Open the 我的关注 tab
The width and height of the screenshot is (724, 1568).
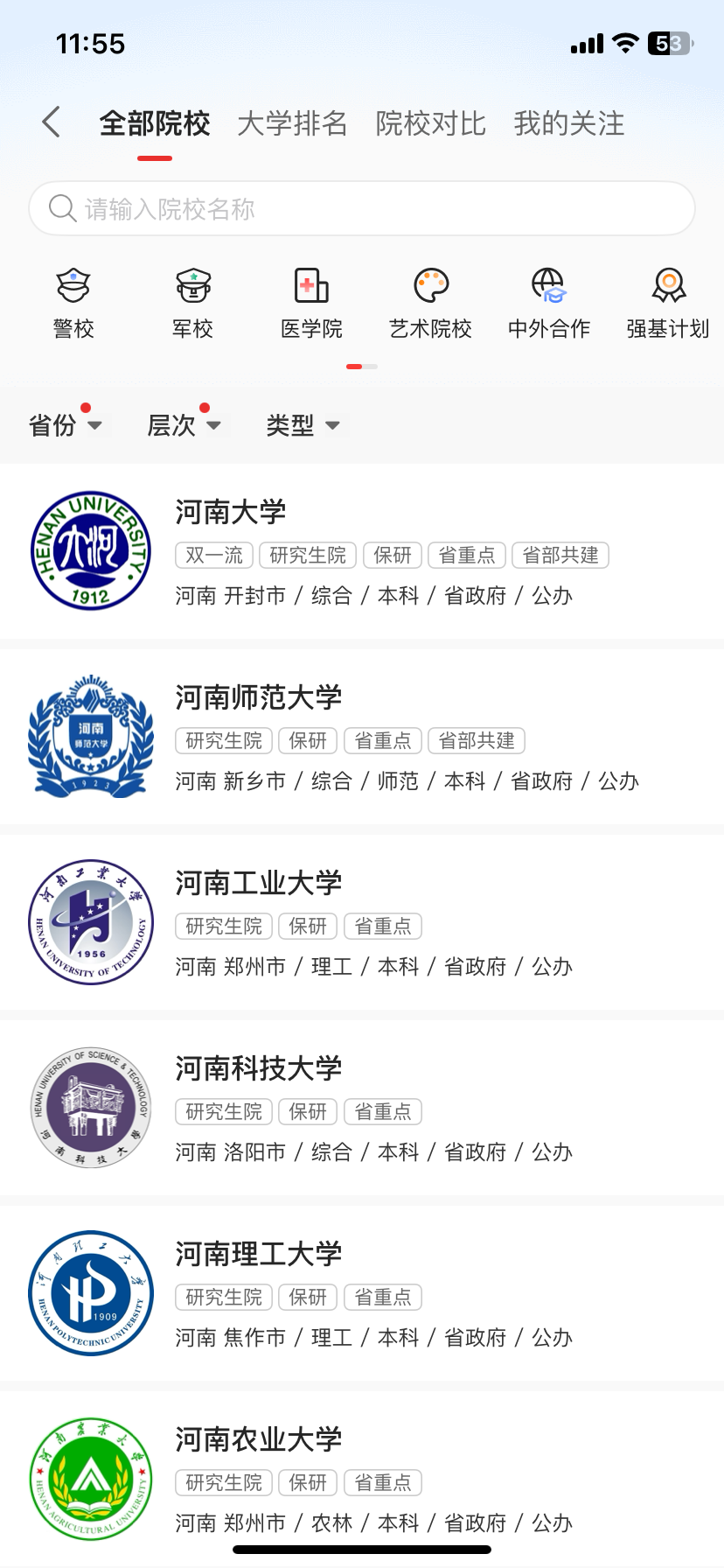pos(568,123)
